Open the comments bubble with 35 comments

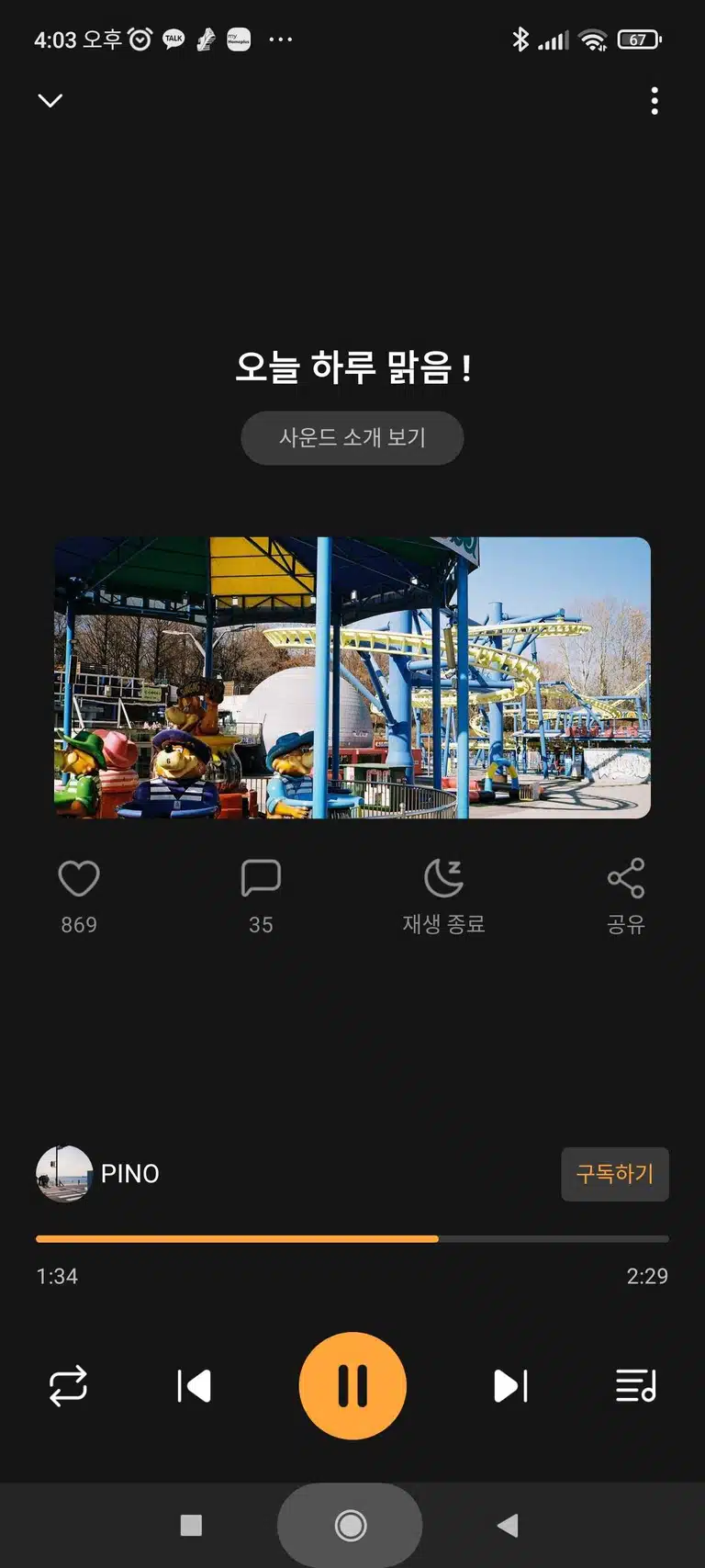(261, 879)
